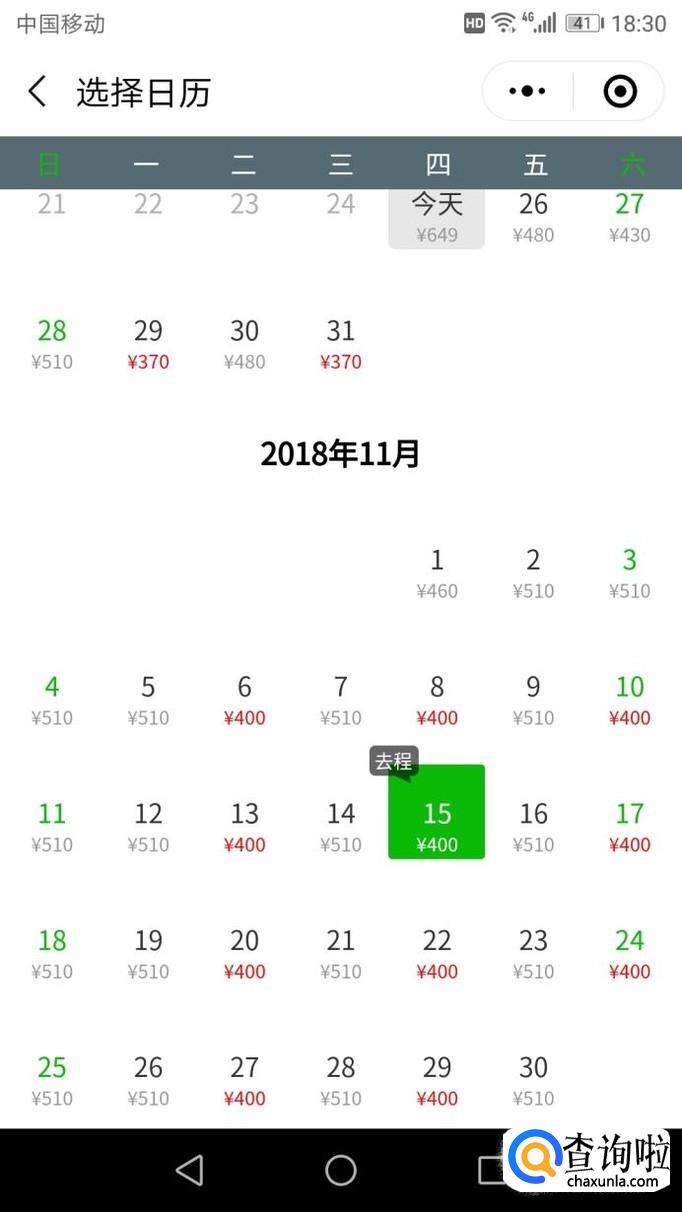This screenshot has height=1212, width=682.
Task: Pick November 17 as the date
Action: 629,827
